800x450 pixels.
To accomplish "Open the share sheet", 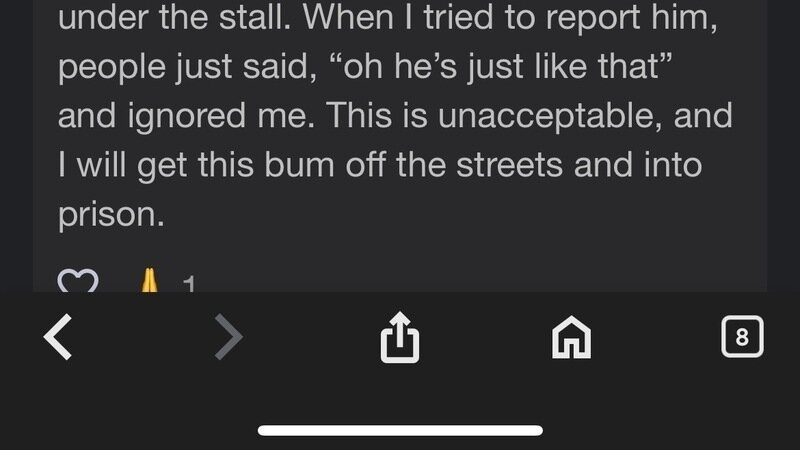I will point(399,339).
